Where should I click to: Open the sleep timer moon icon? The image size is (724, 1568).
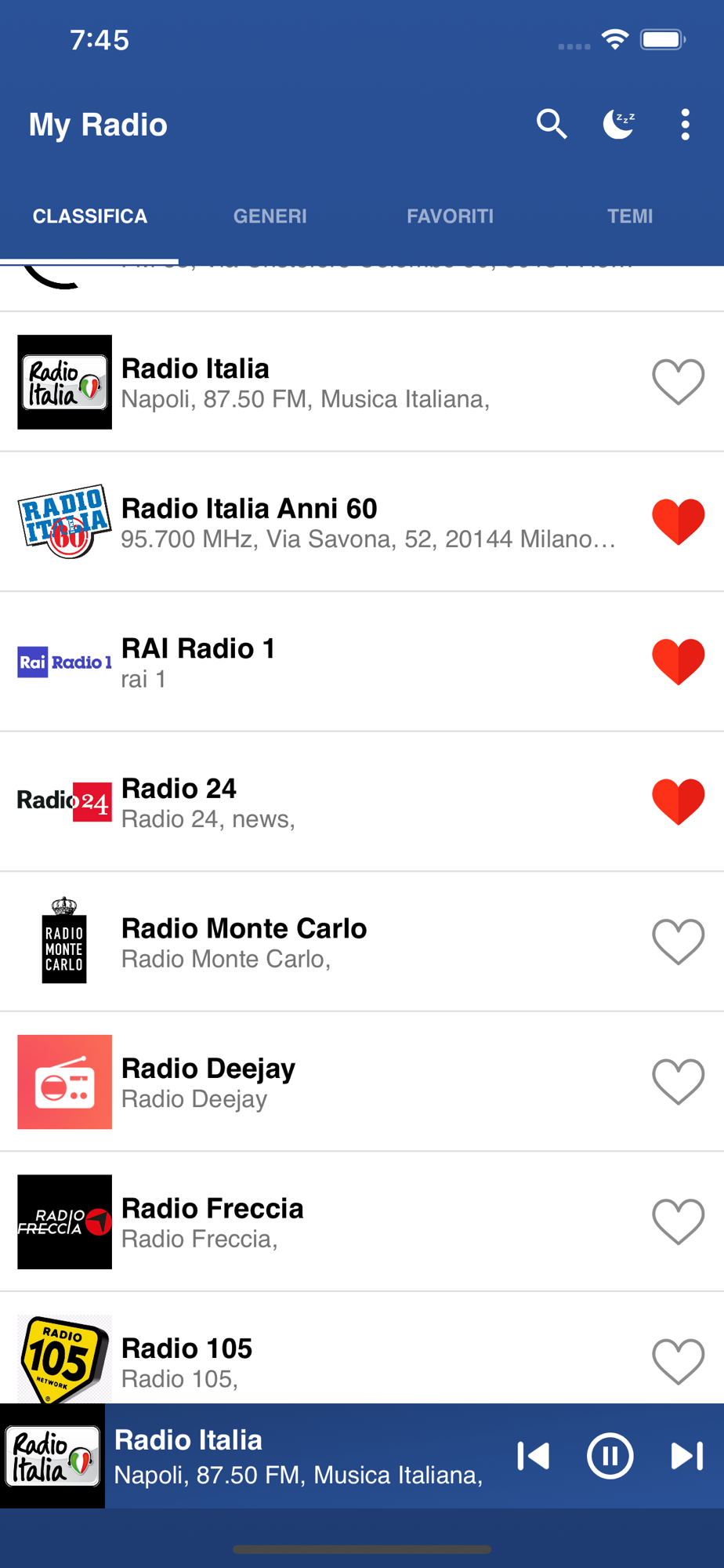618,125
